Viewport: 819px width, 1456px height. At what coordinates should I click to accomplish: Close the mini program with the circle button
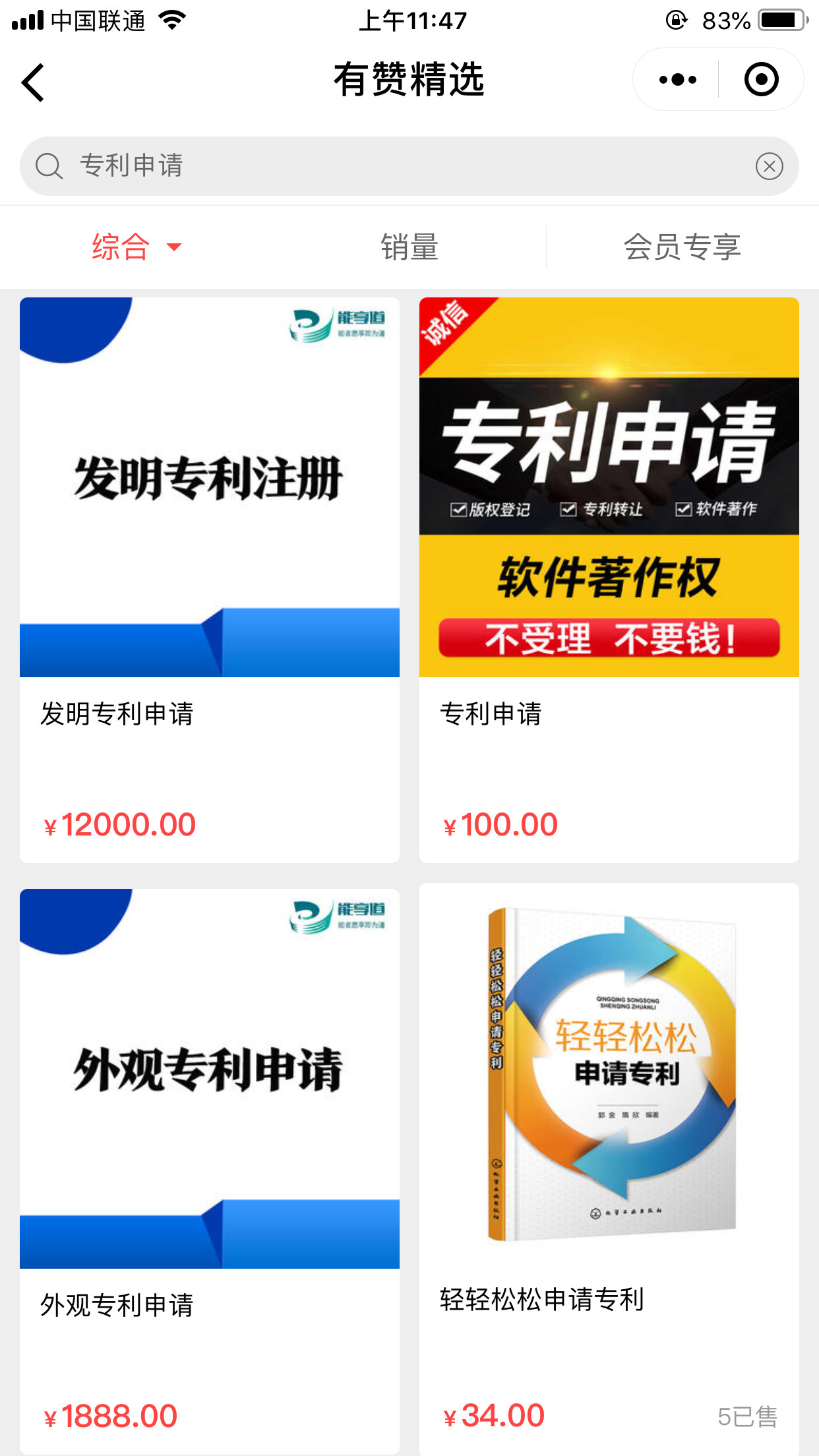point(761,80)
